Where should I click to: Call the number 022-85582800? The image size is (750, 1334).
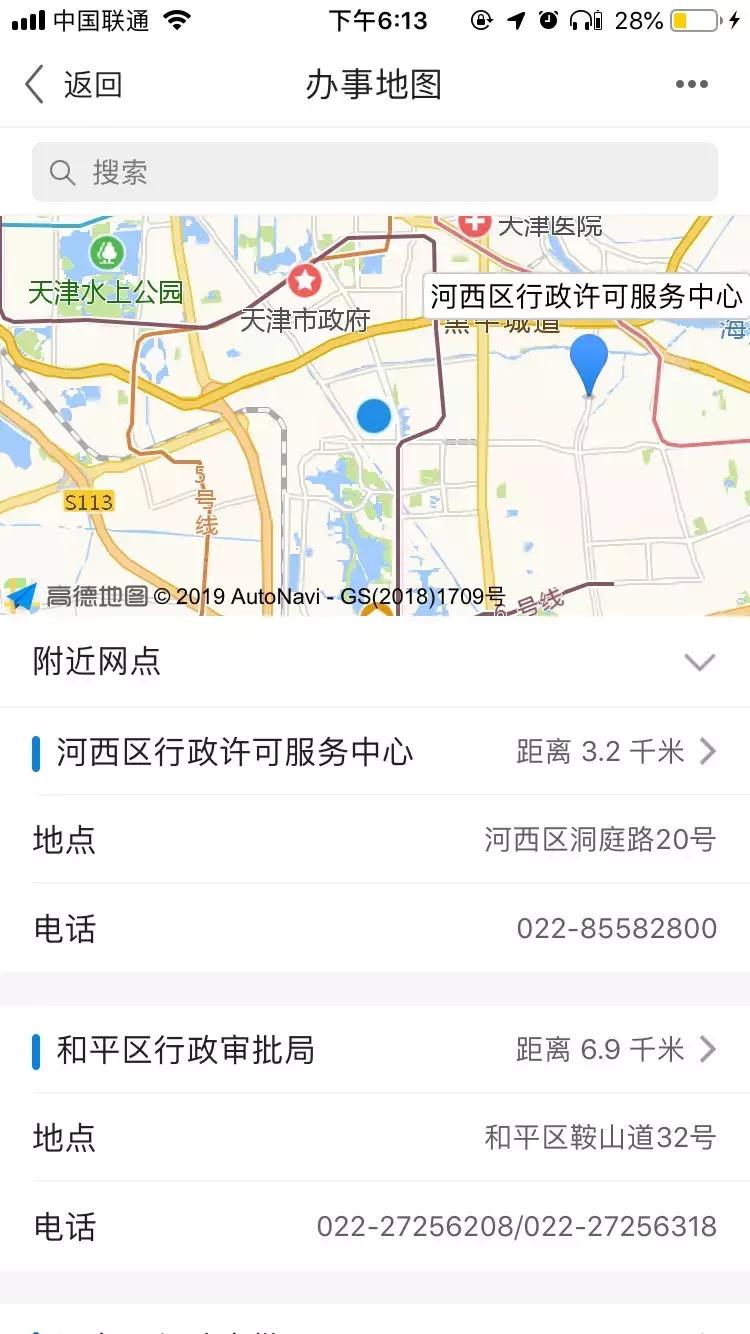pyautogui.click(x=617, y=929)
